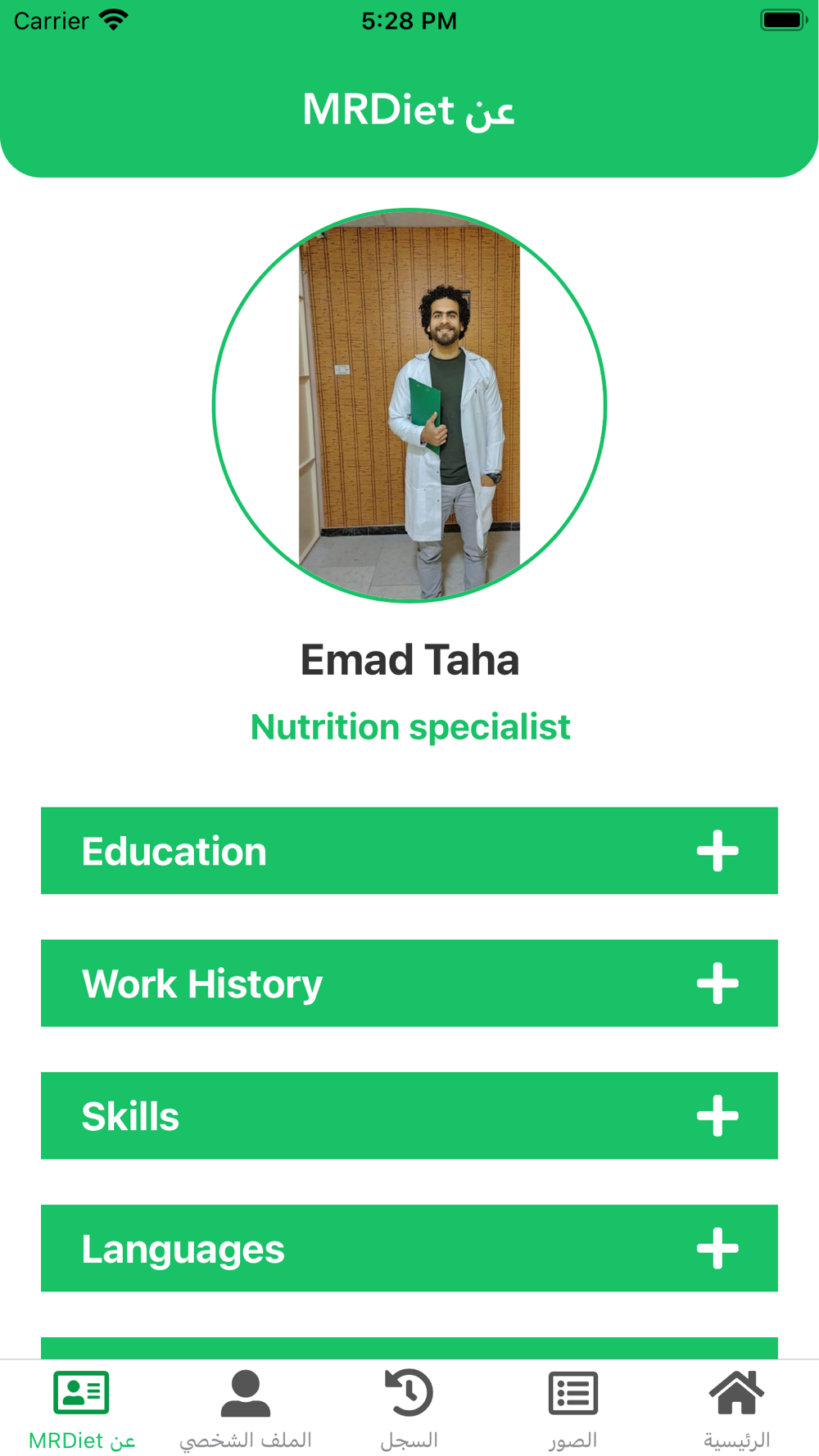Go to the الملف الشخصي profile tab
The width and height of the screenshot is (819, 1456).
click(245, 1408)
